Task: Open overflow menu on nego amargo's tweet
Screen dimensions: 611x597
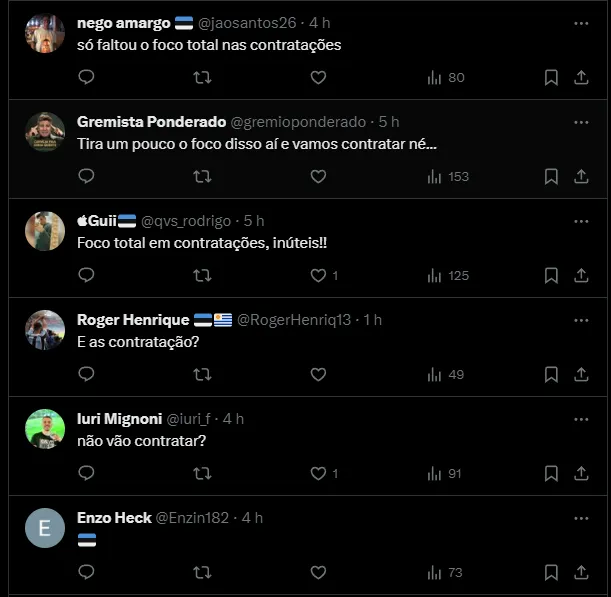Action: (581, 23)
